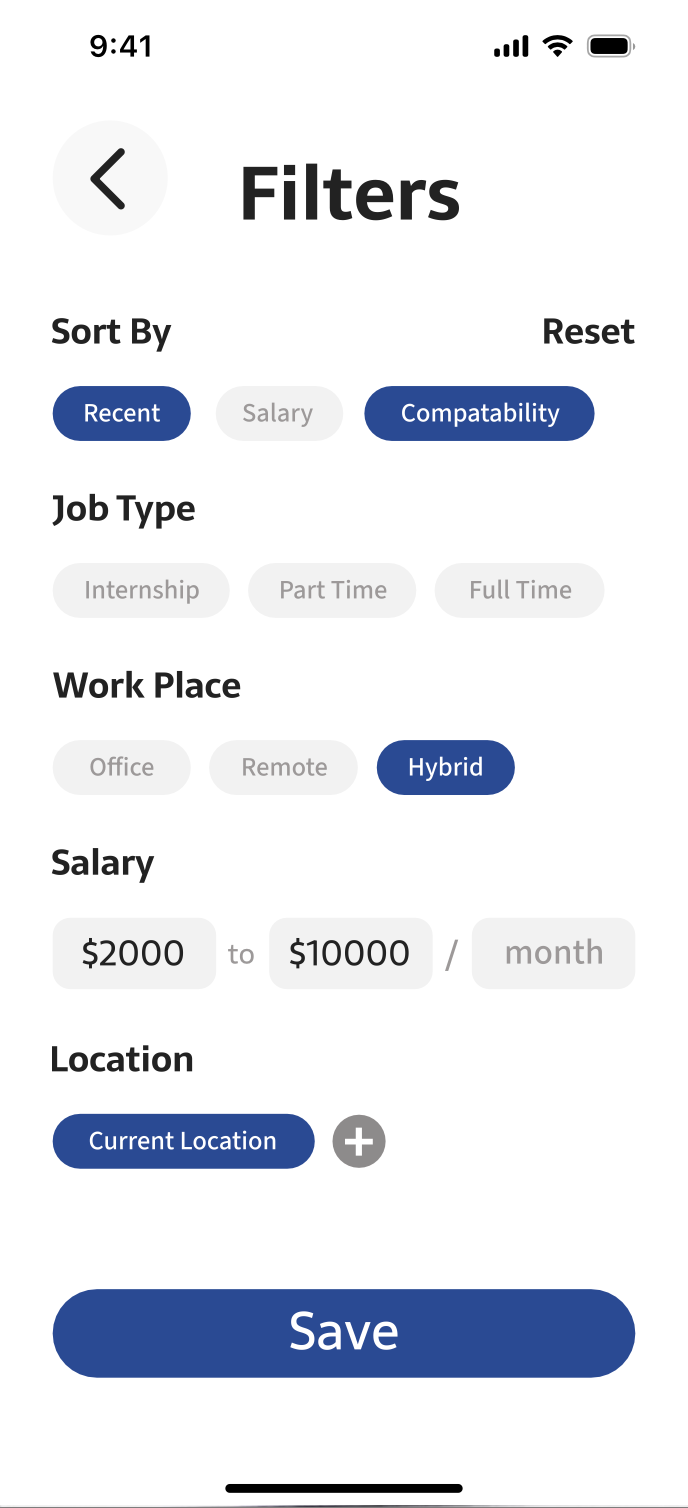This screenshot has height=1508, width=688.
Task: Edit the $10000 maximum salary field
Action: pos(350,954)
